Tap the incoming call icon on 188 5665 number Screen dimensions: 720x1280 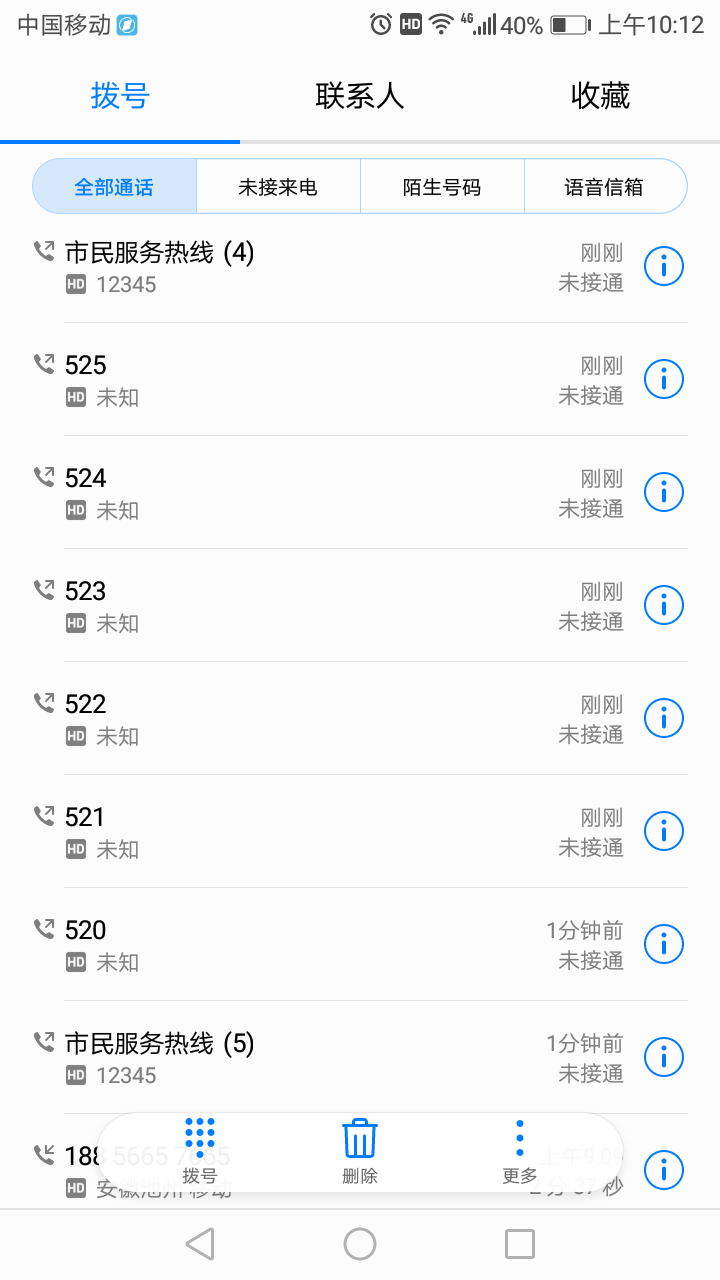coord(42,1157)
